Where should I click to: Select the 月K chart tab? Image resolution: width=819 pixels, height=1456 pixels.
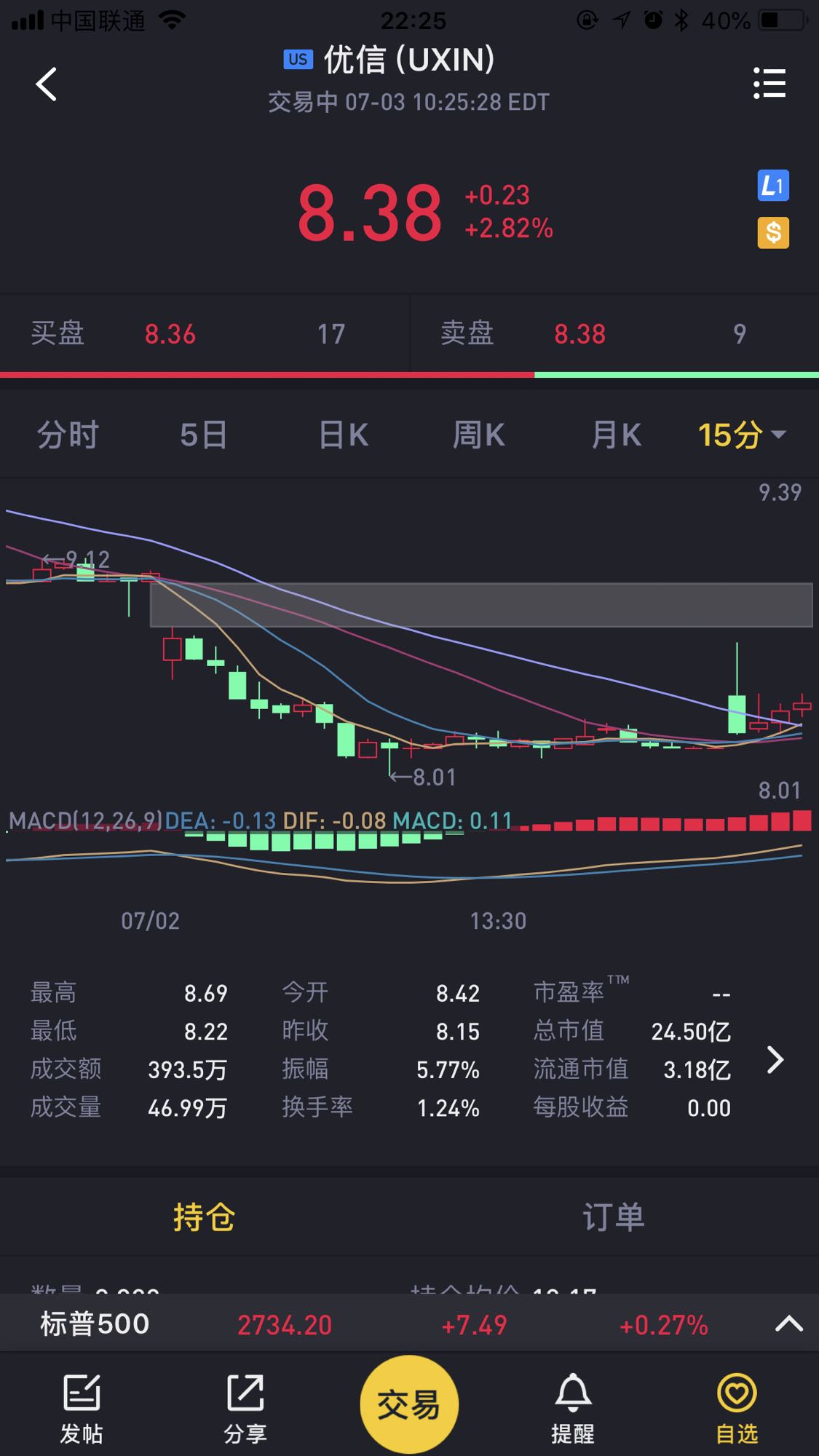[x=616, y=435]
